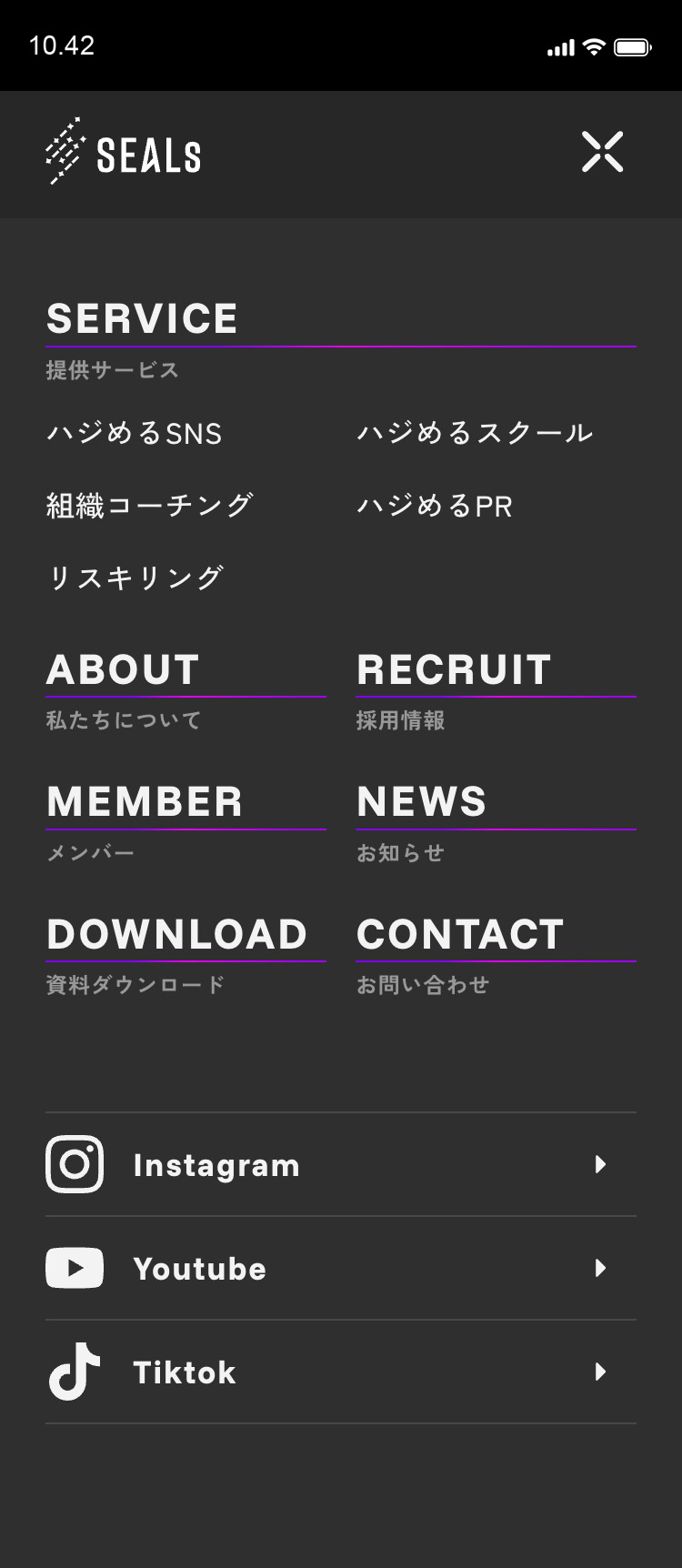Go to RECRUIT information
The height and width of the screenshot is (1568, 682).
click(x=454, y=670)
